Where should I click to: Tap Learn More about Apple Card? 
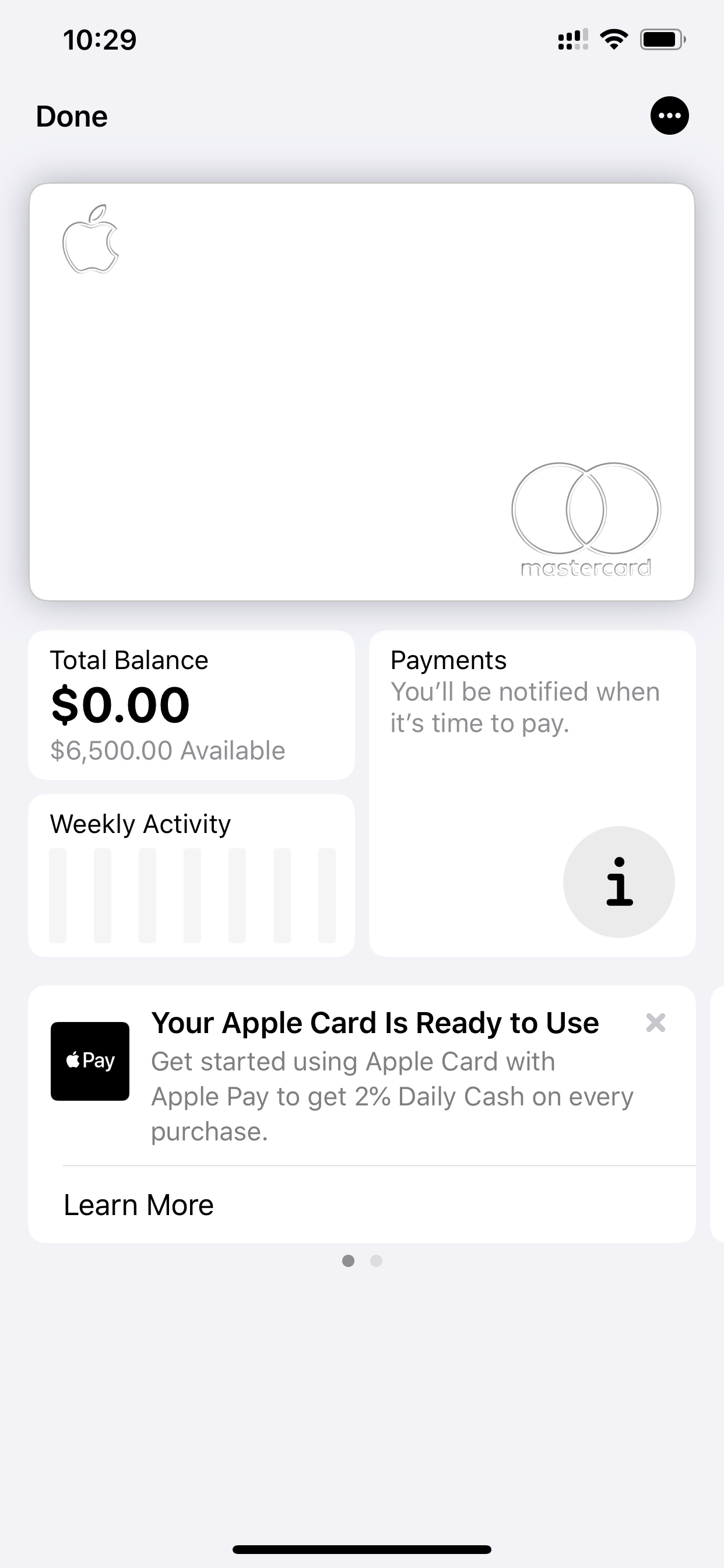(139, 1205)
